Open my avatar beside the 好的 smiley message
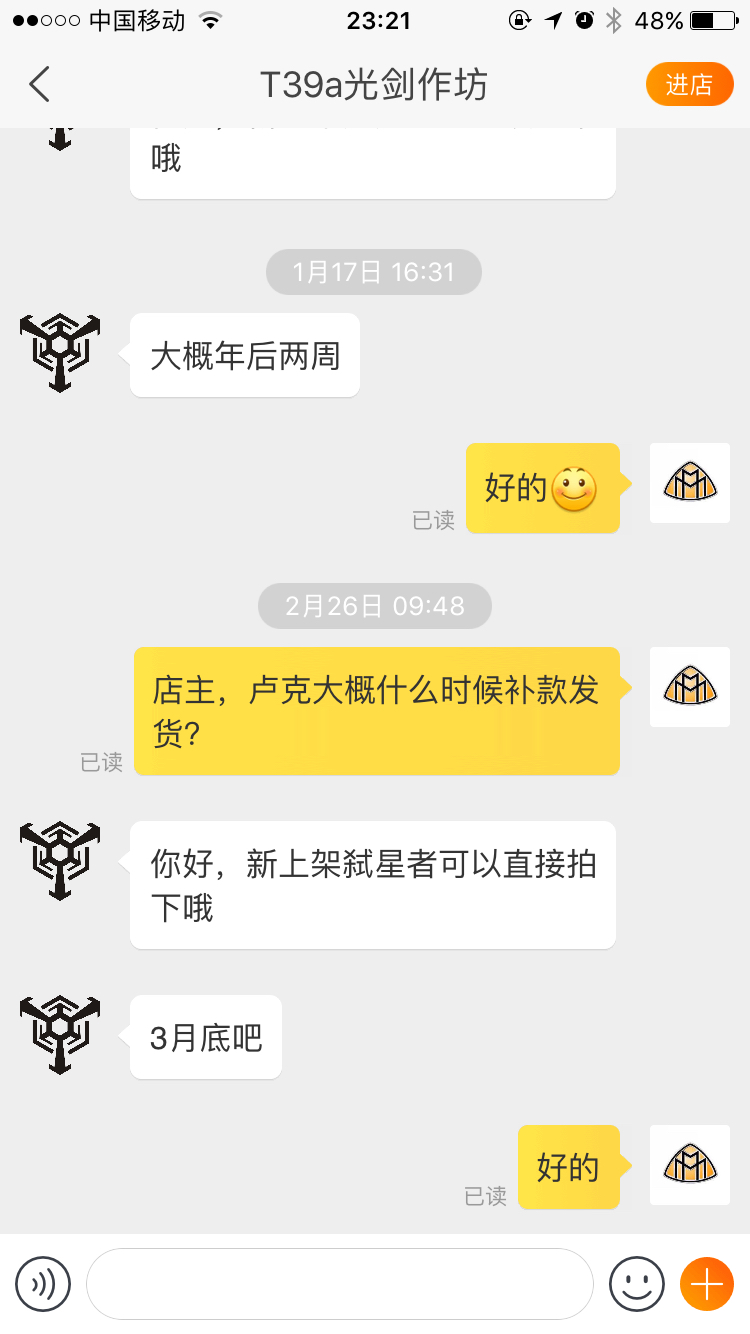The image size is (750, 1334). (690, 483)
